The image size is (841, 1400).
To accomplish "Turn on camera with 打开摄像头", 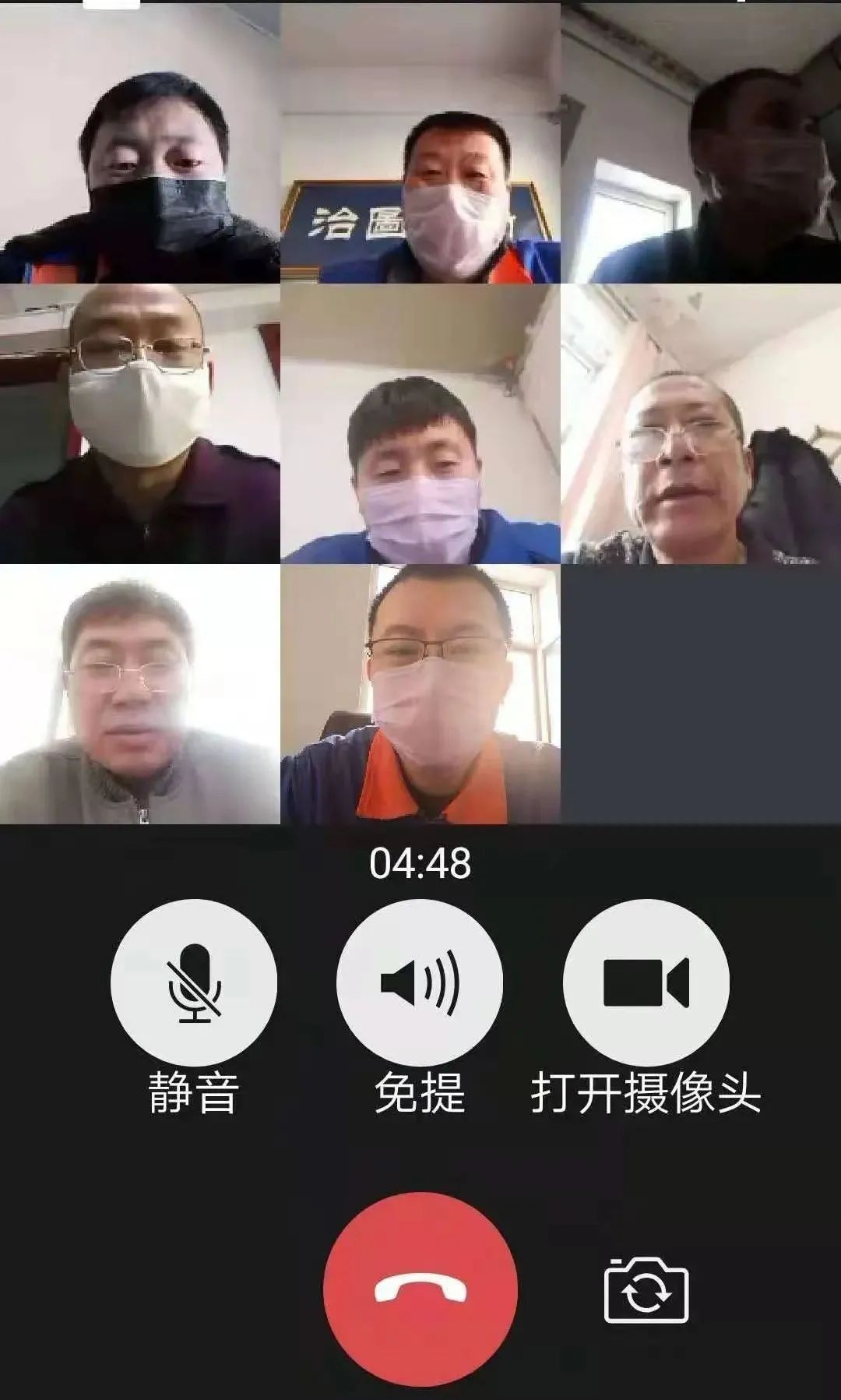I will [x=646, y=982].
